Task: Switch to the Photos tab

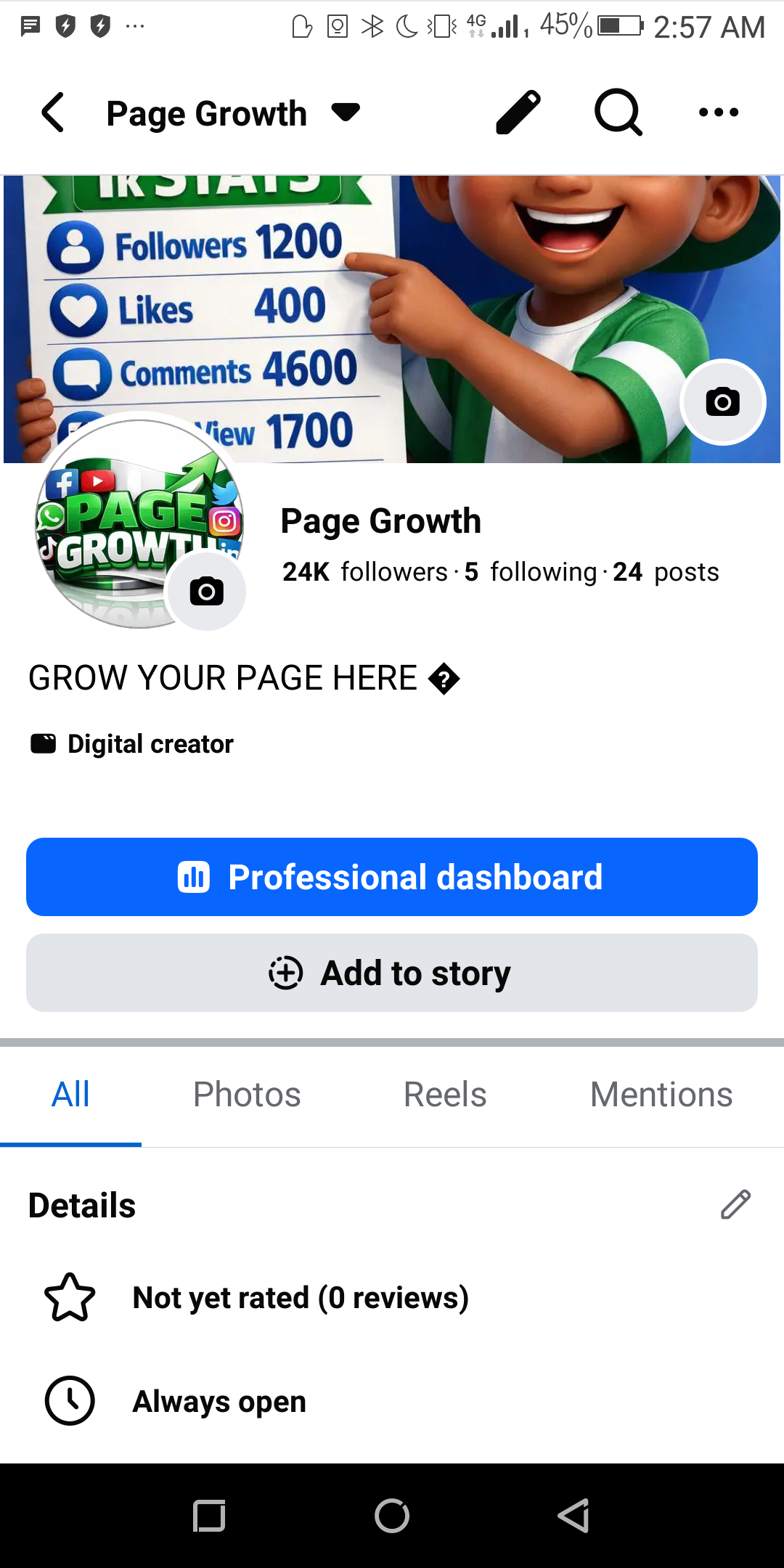Action: click(x=247, y=1095)
